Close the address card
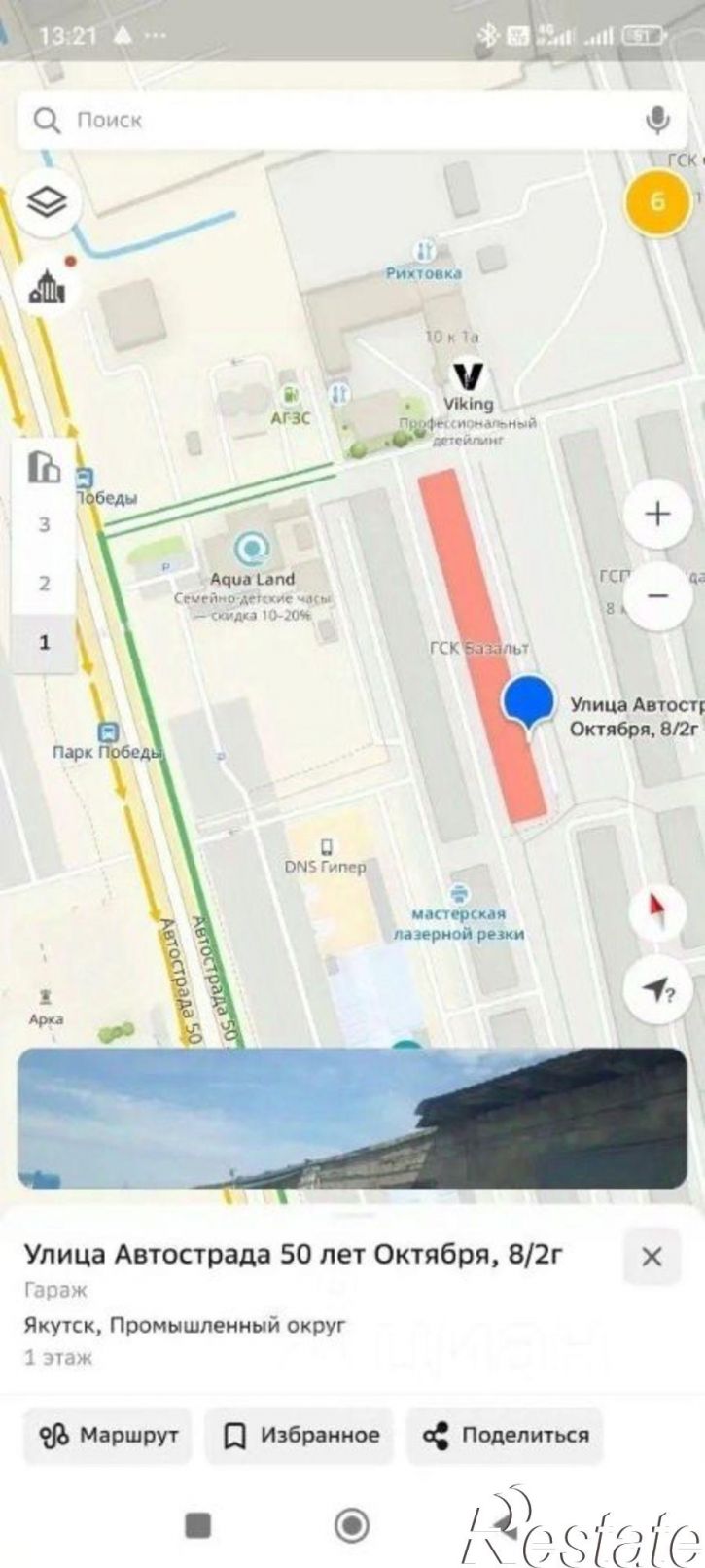Screen dimensions: 705x1568 tap(652, 1257)
